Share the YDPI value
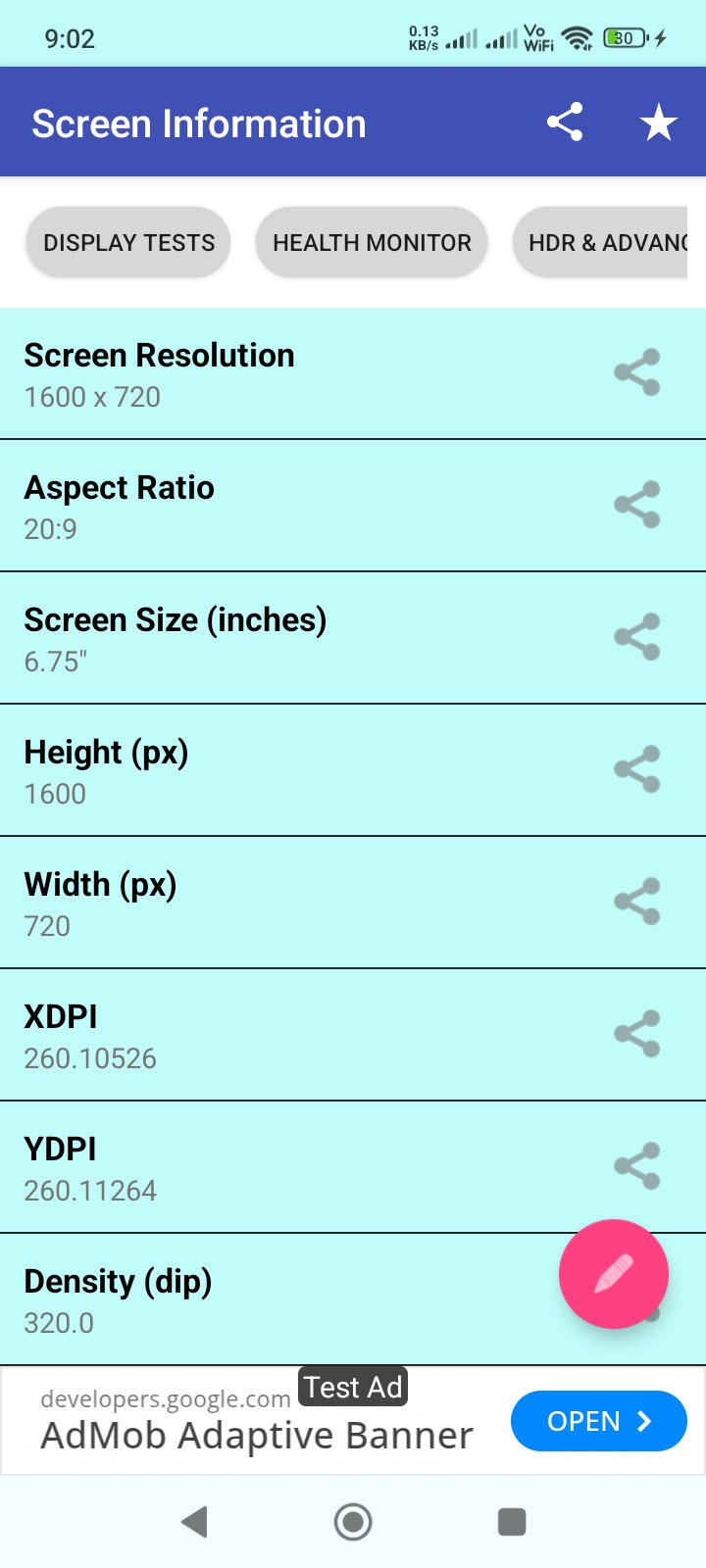The height and width of the screenshot is (1568, 706). tap(637, 1166)
